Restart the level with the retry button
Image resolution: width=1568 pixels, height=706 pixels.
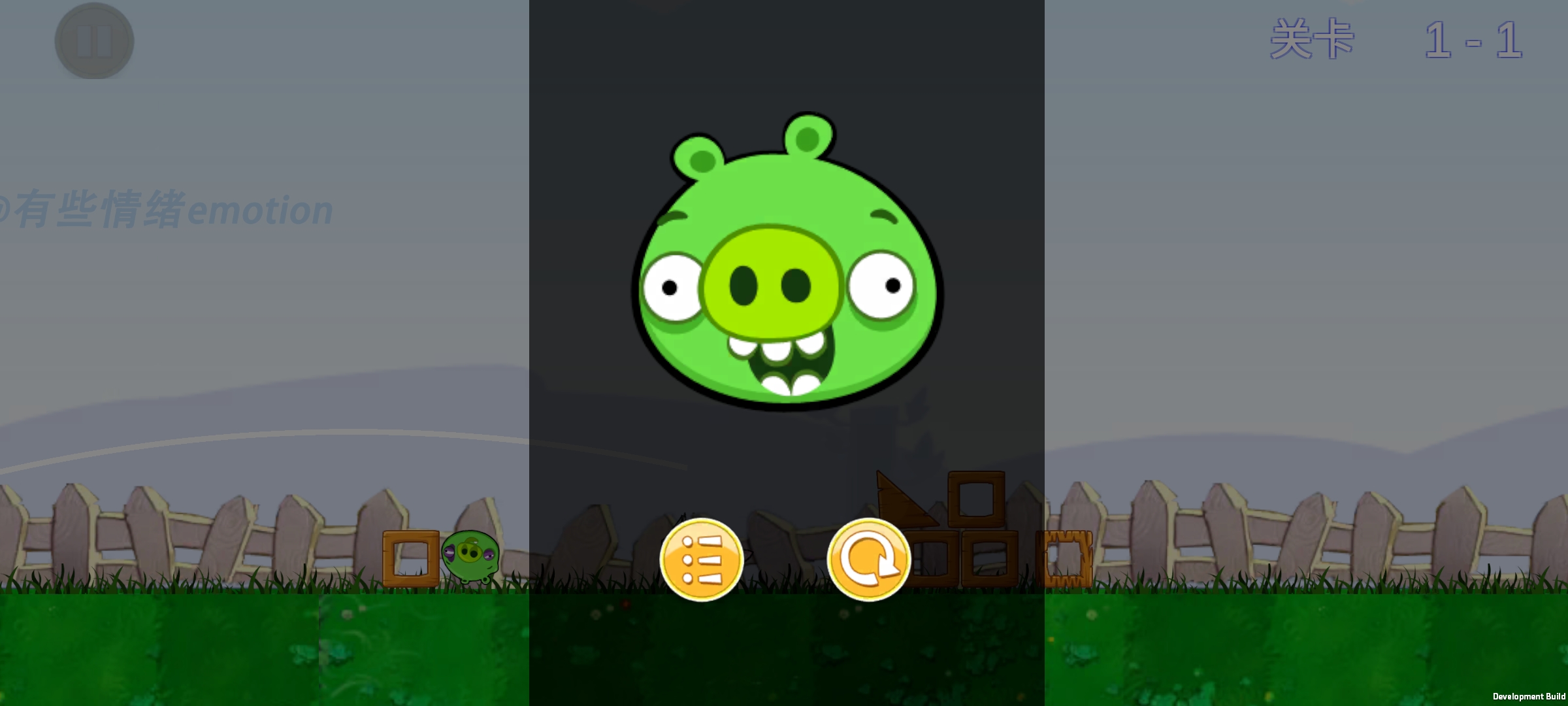pos(868,560)
